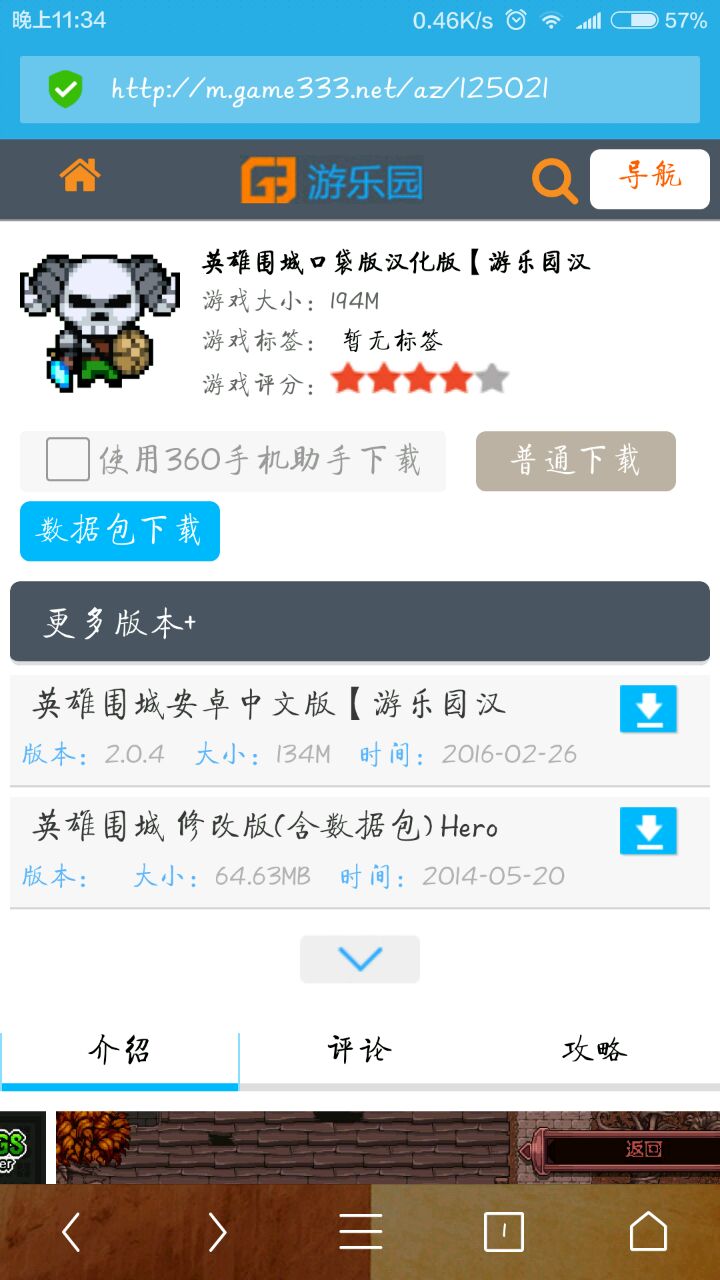The image size is (720, 1280).
Task: Go to the browser home page
Action: 648,1231
